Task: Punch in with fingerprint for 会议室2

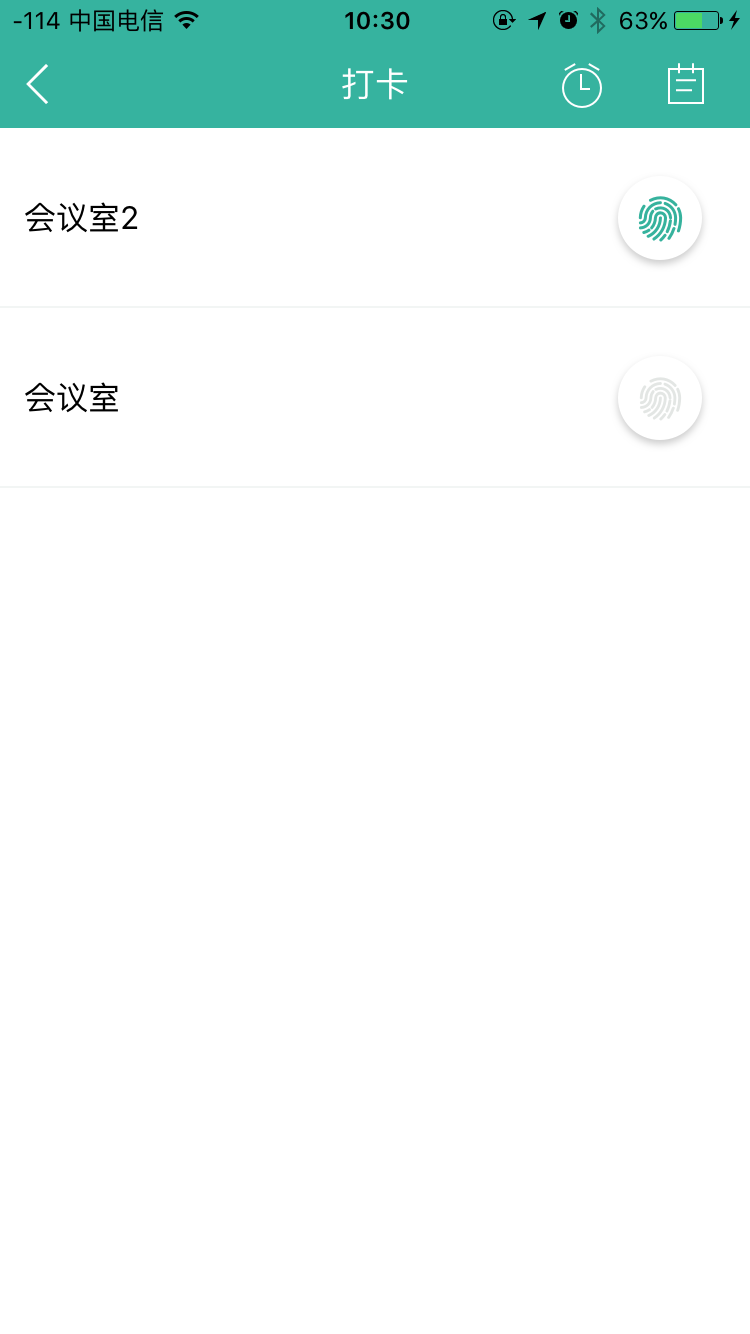Action: coord(660,218)
